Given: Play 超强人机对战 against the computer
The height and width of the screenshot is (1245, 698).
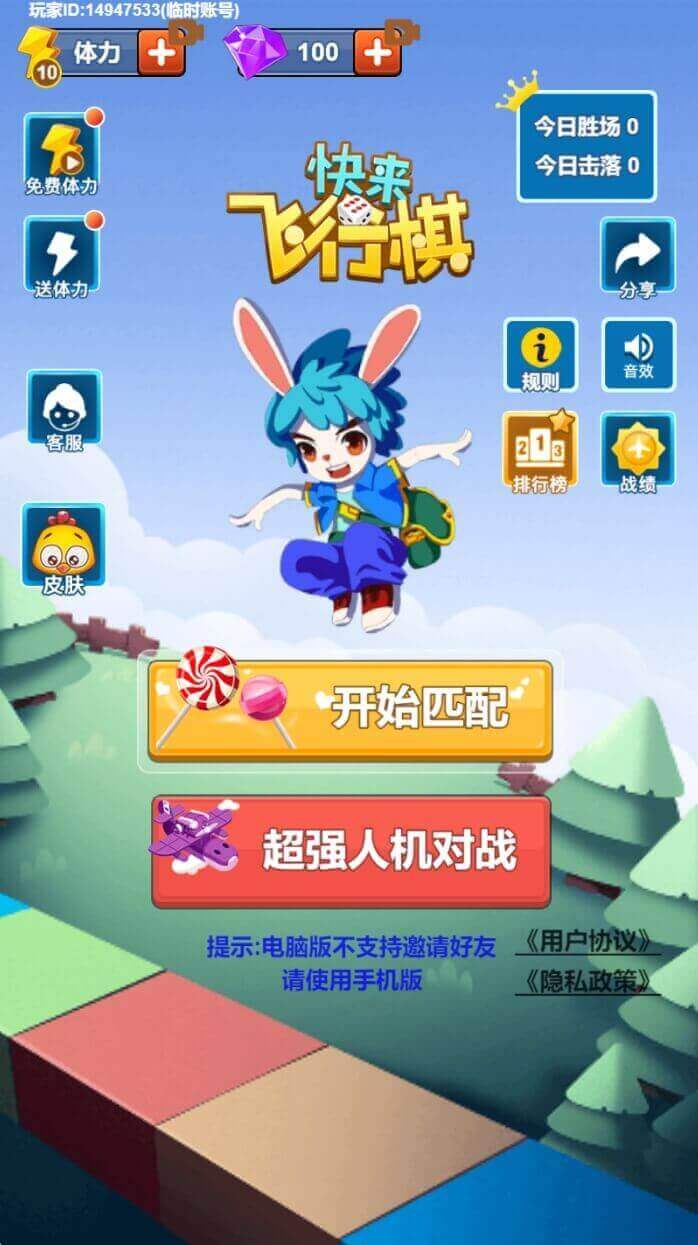Looking at the screenshot, I should (351, 851).
